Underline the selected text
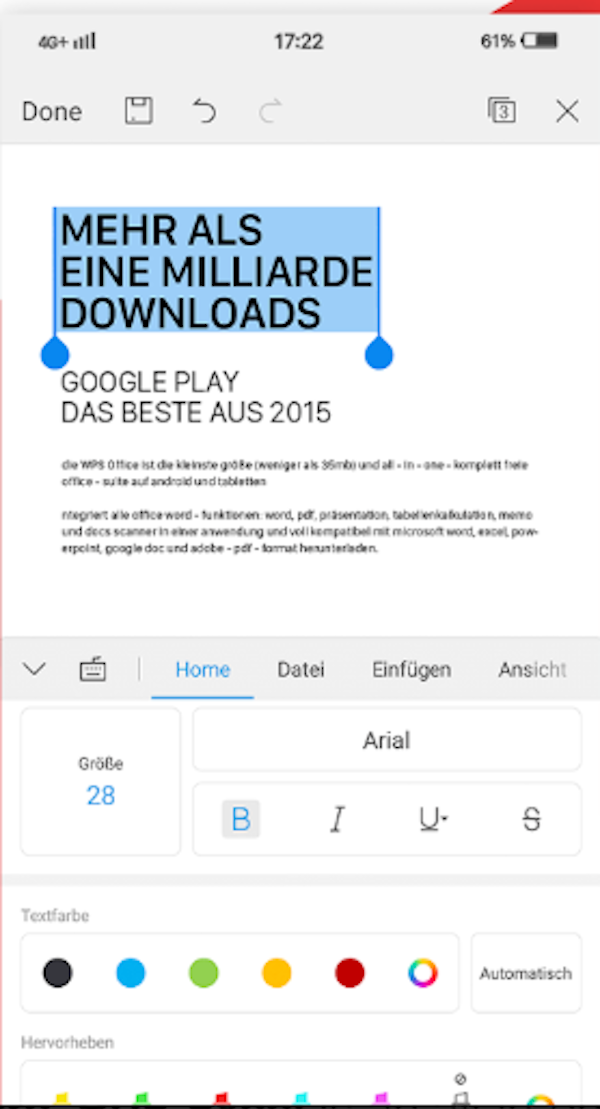Screen dimensions: 600x1109 [x=433, y=820]
